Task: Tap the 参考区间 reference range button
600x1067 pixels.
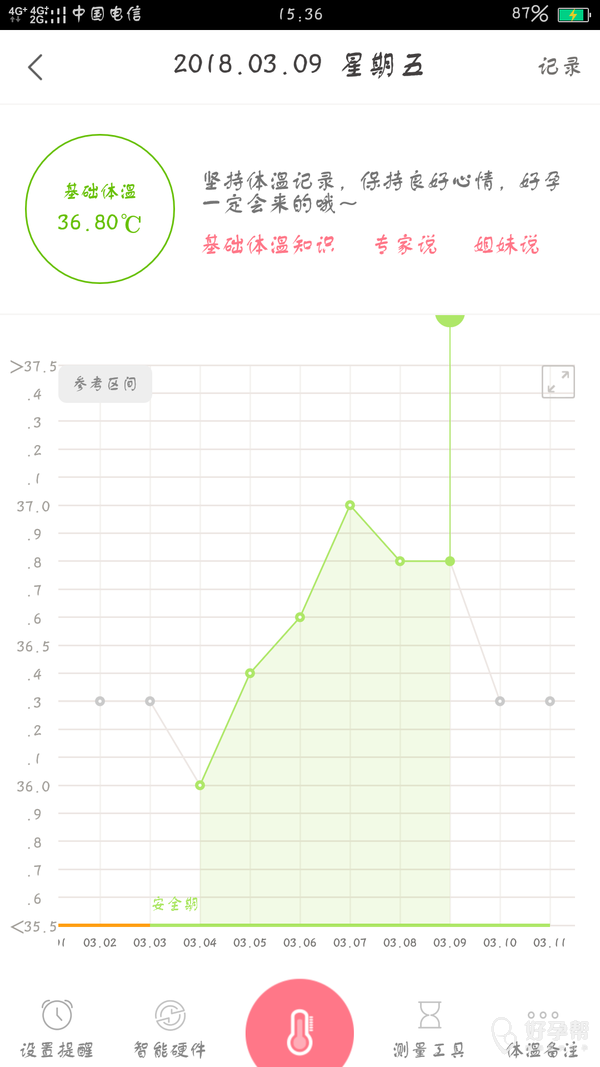Action: point(105,384)
